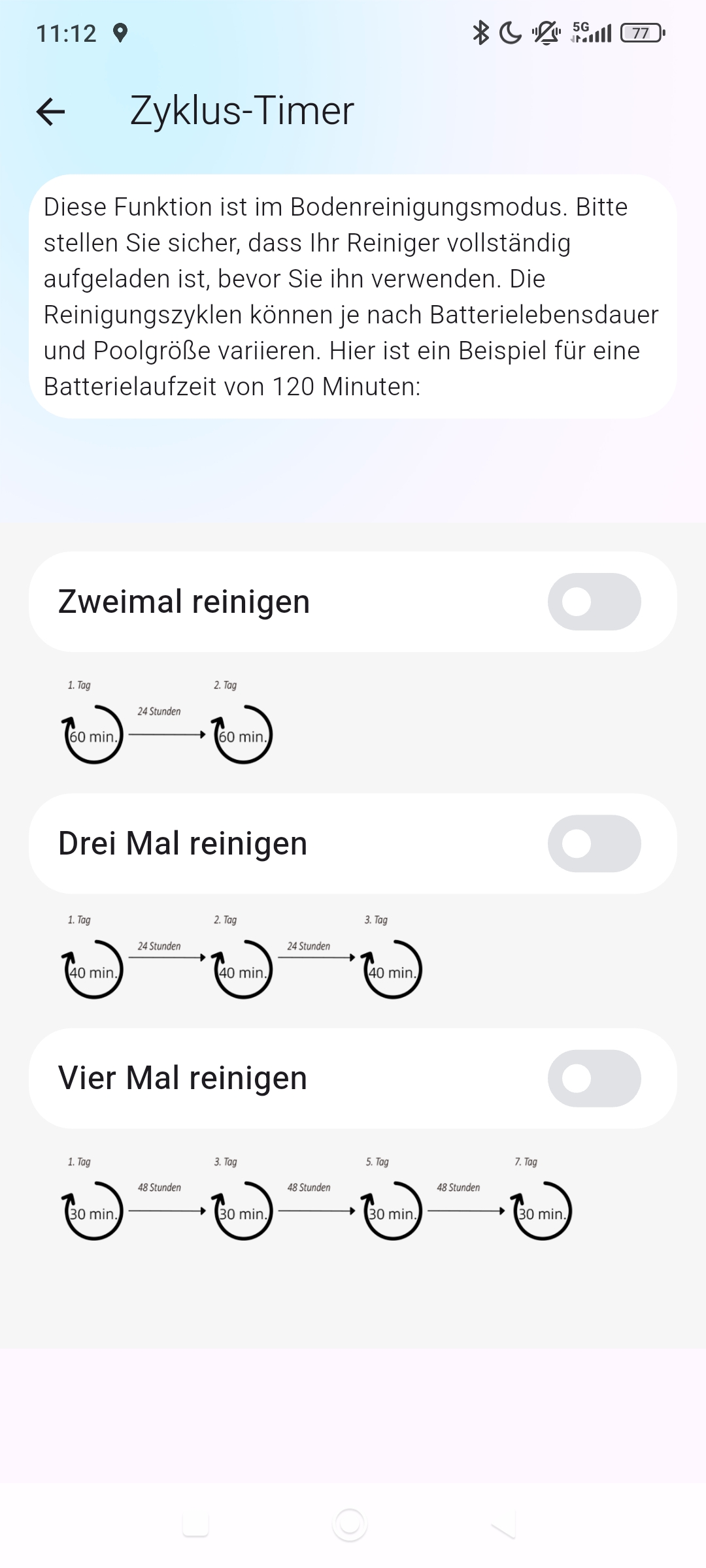
Task: Tap the system home button
Action: point(350,1525)
